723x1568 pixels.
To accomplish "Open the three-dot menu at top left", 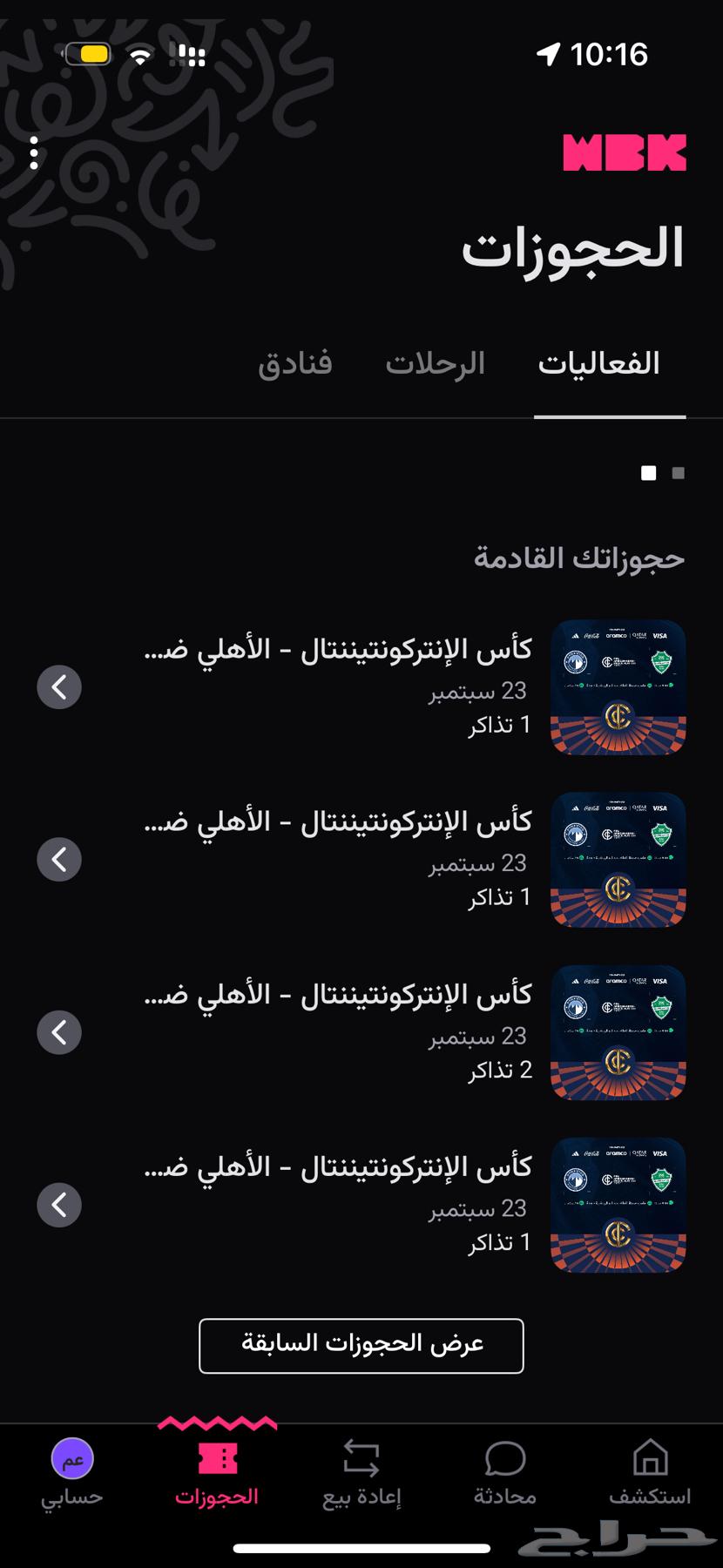I will point(35,152).
